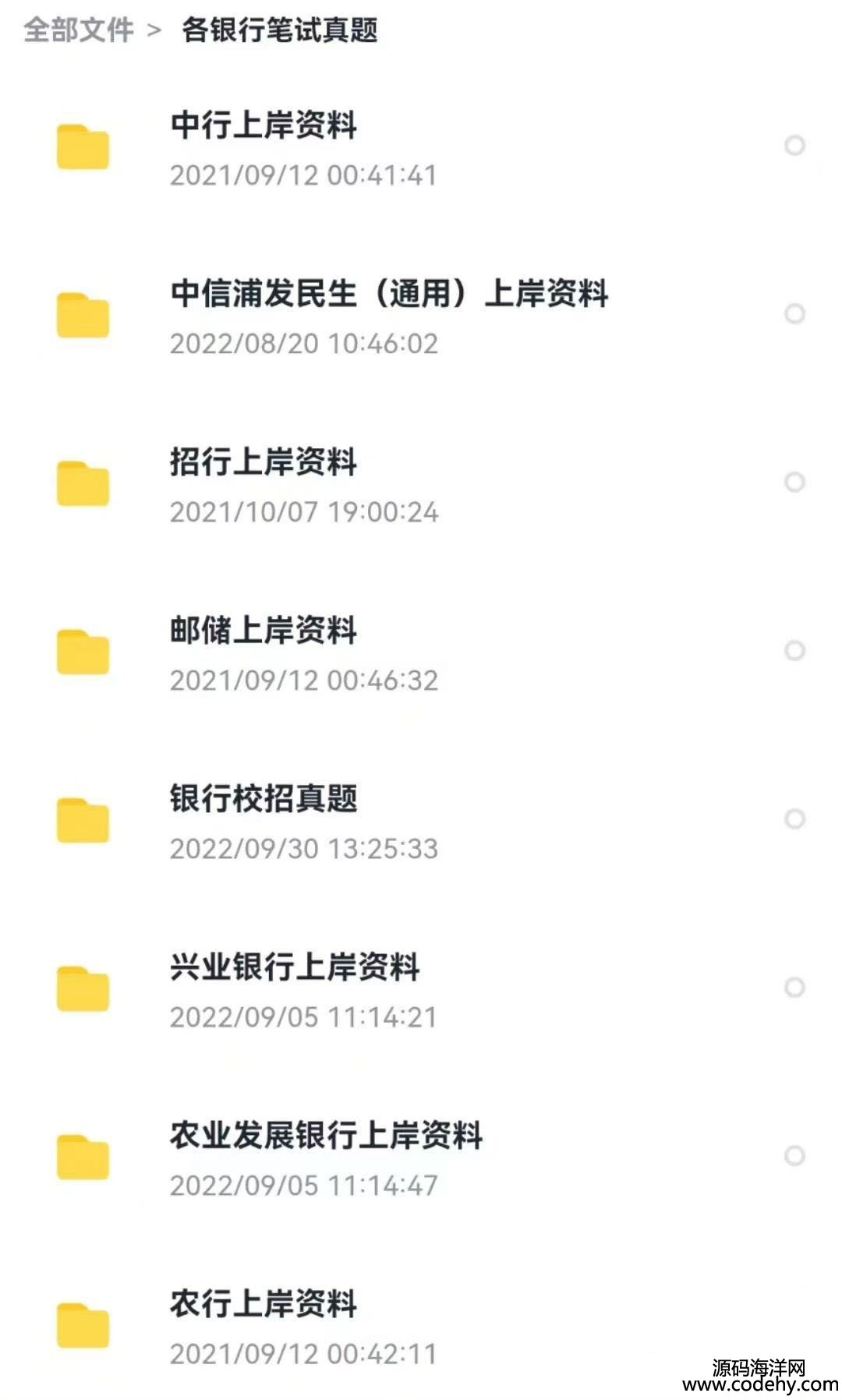Open the 中行上岸资料 folder
The width and height of the screenshot is (842, 1400).
tap(421, 148)
